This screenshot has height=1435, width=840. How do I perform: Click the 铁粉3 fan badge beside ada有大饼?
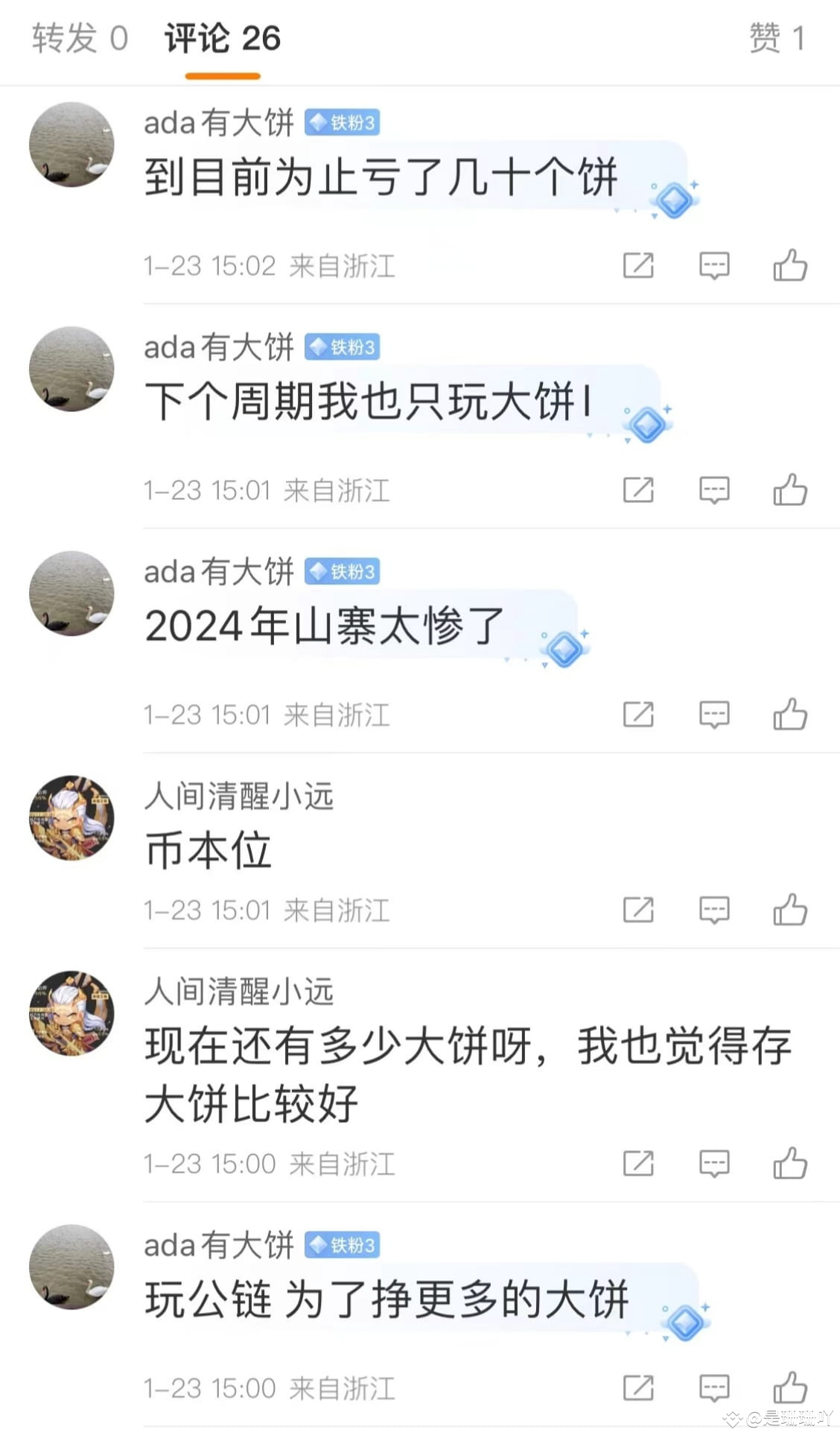343,123
